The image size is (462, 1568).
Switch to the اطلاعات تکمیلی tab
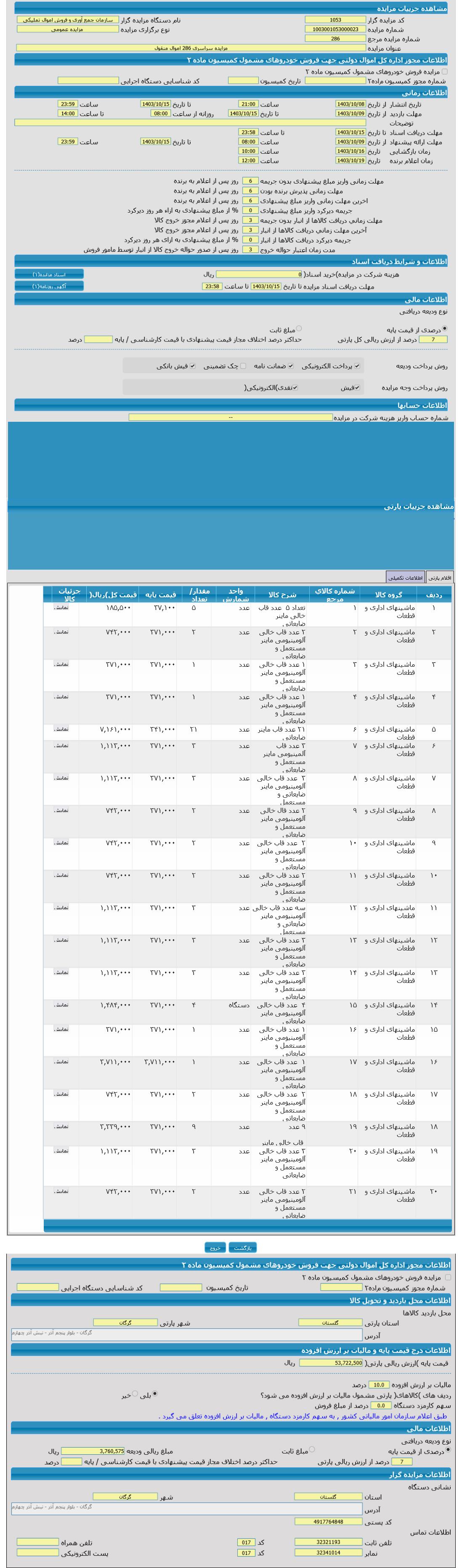[x=405, y=578]
